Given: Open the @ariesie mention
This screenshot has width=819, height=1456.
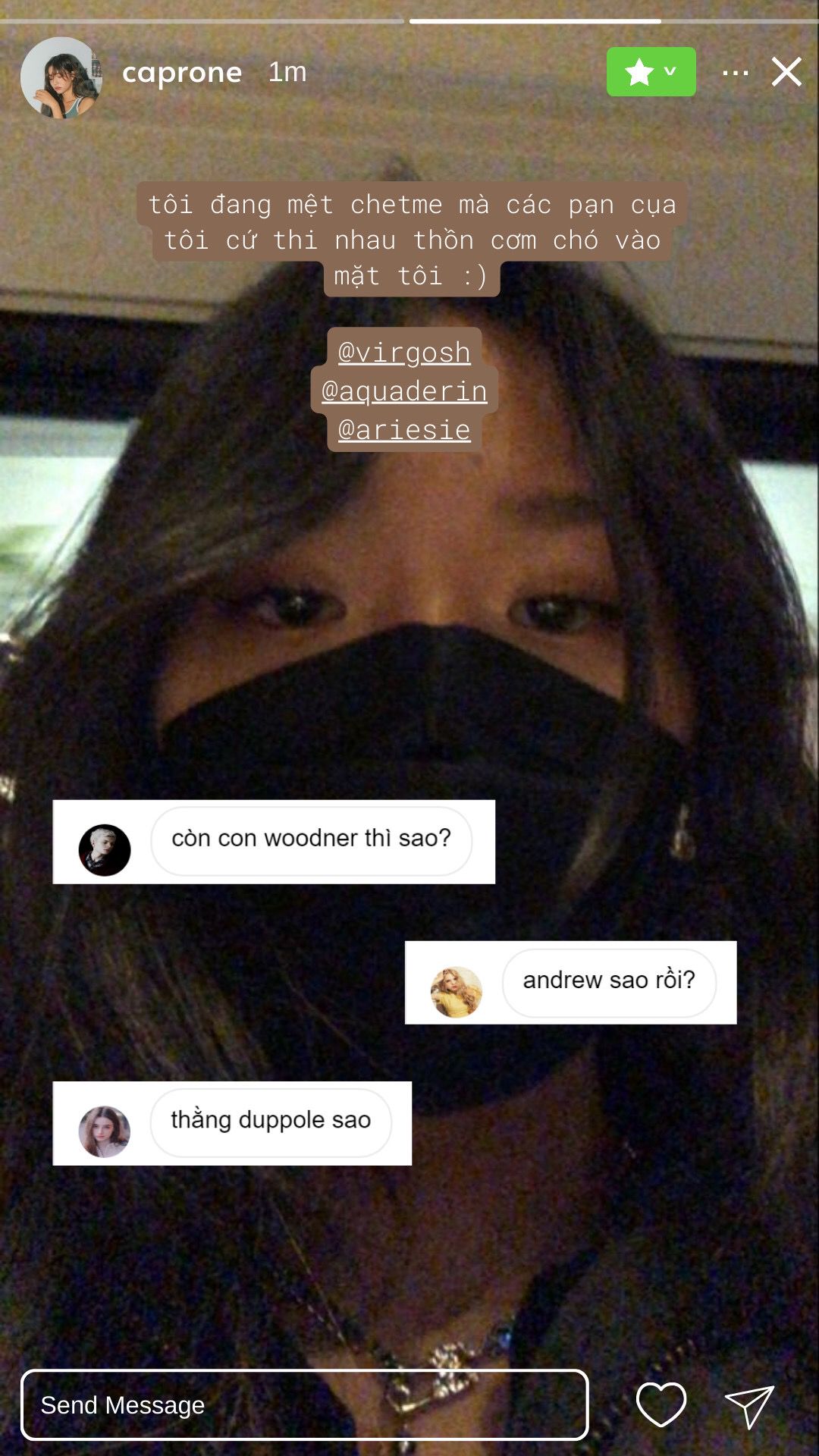Looking at the screenshot, I should coord(404,430).
